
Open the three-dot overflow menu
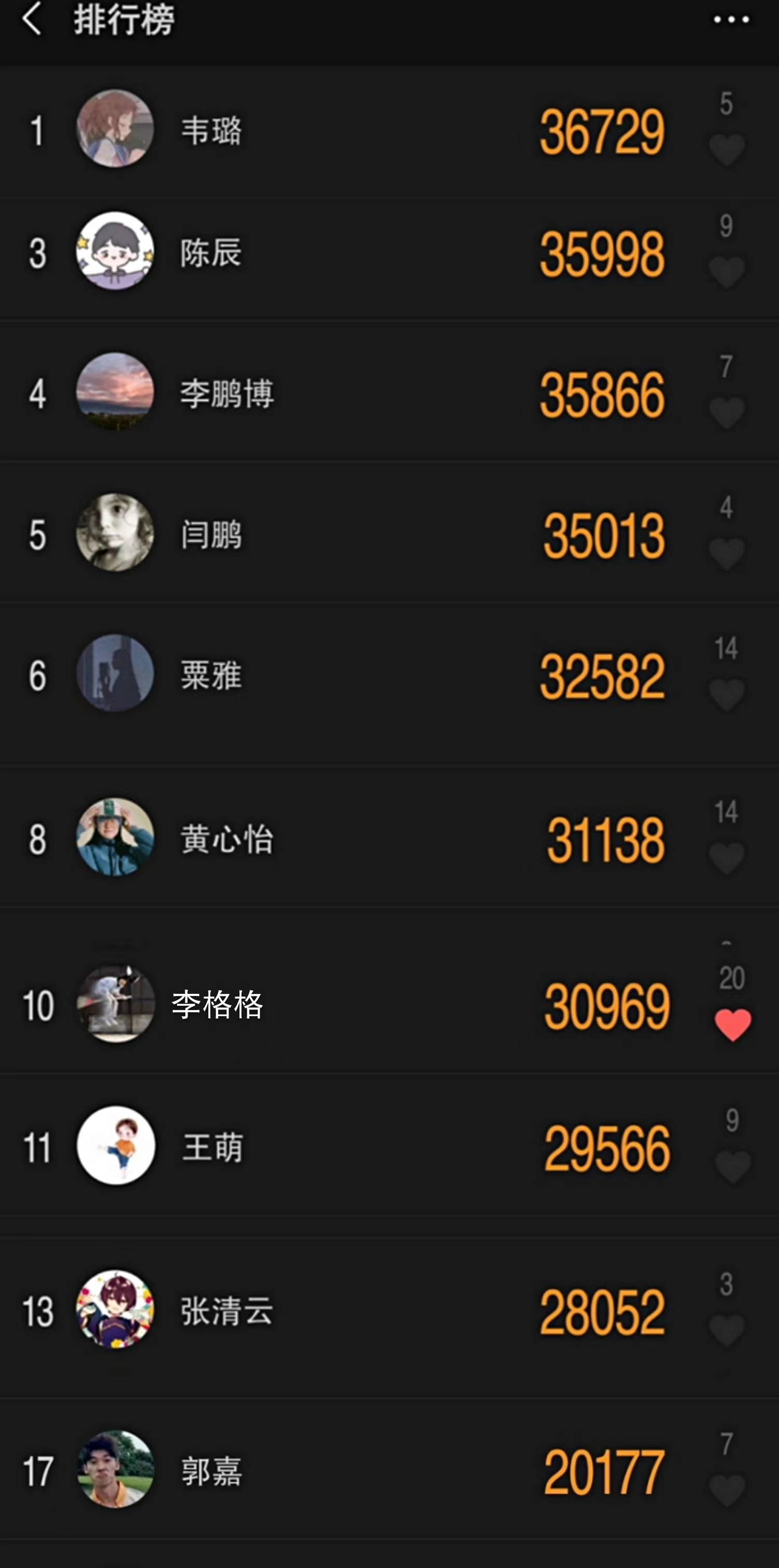coord(731,20)
